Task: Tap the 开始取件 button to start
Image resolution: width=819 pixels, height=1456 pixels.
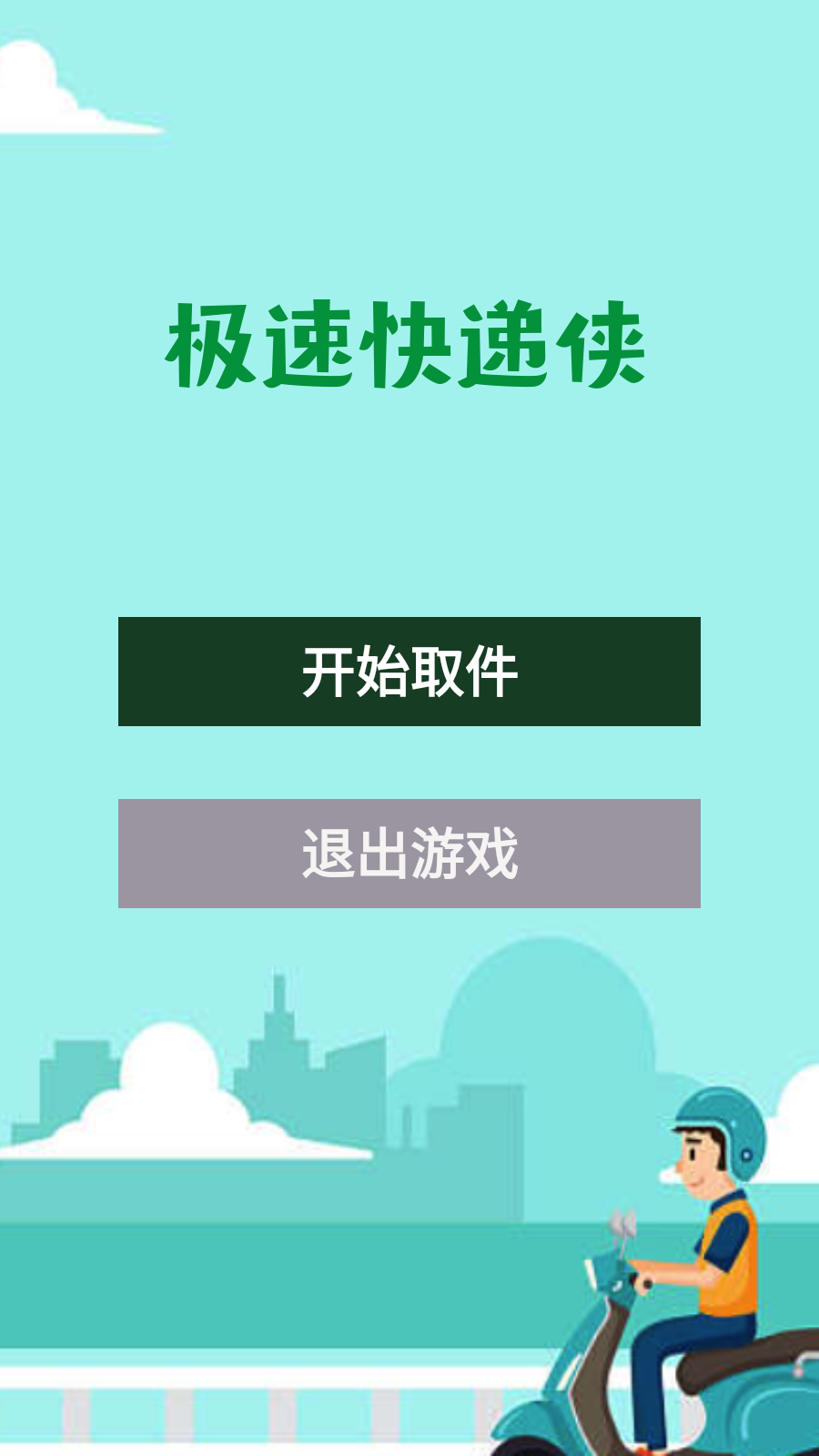Action: [409, 672]
